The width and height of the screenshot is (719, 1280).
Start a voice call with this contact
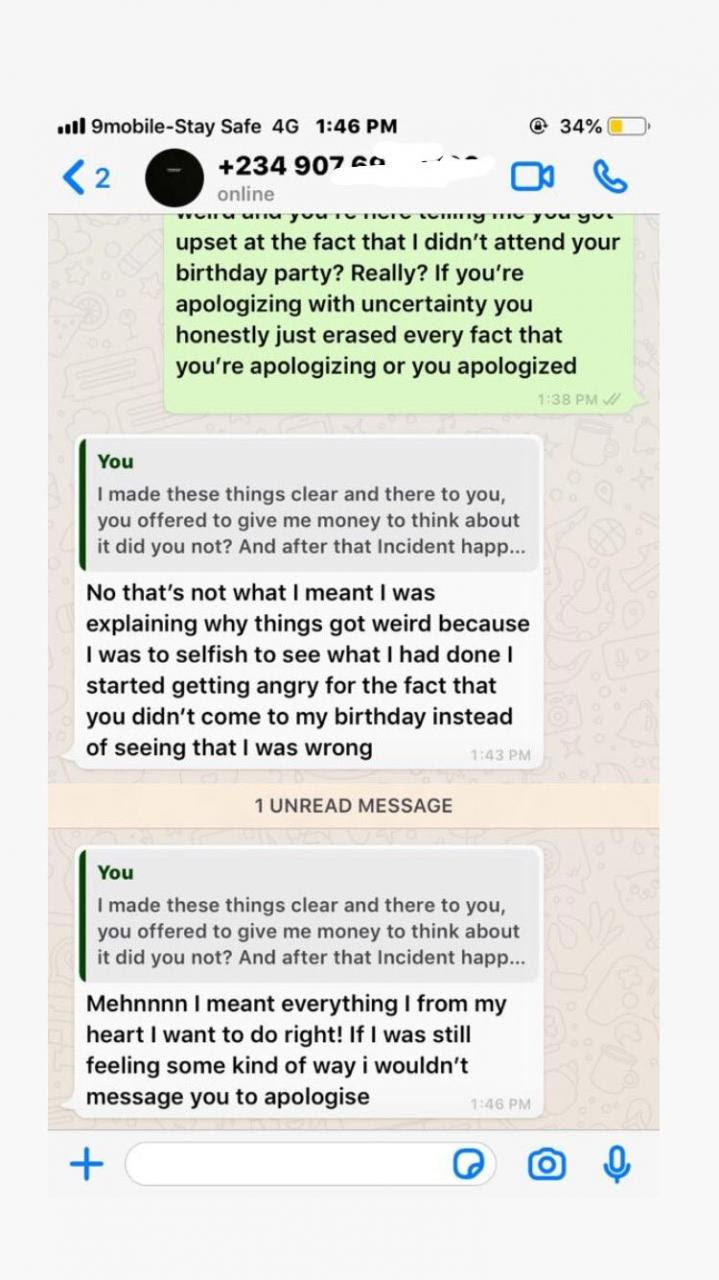[609, 177]
